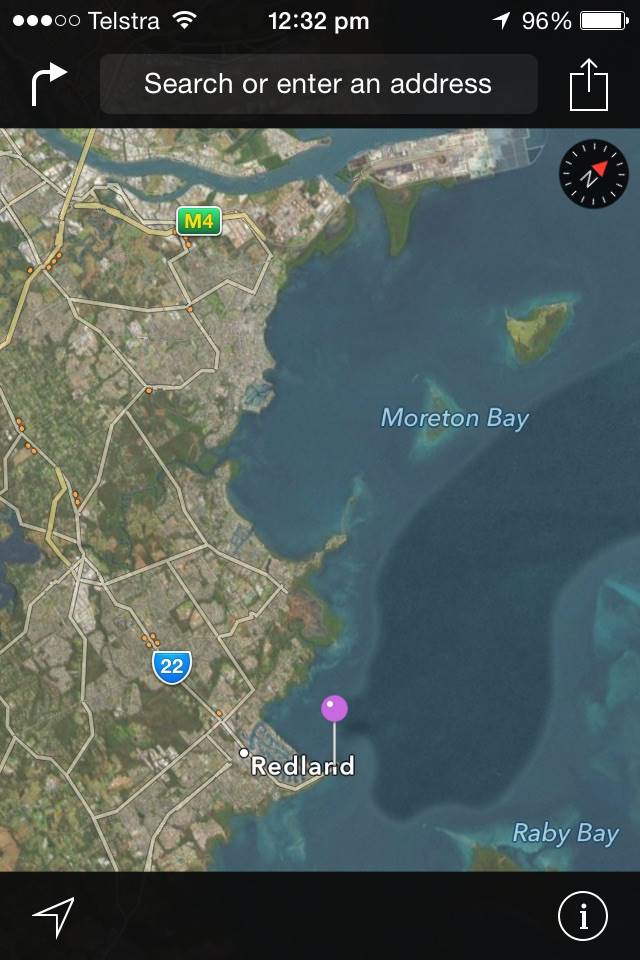Open the share sheet

coord(589,84)
